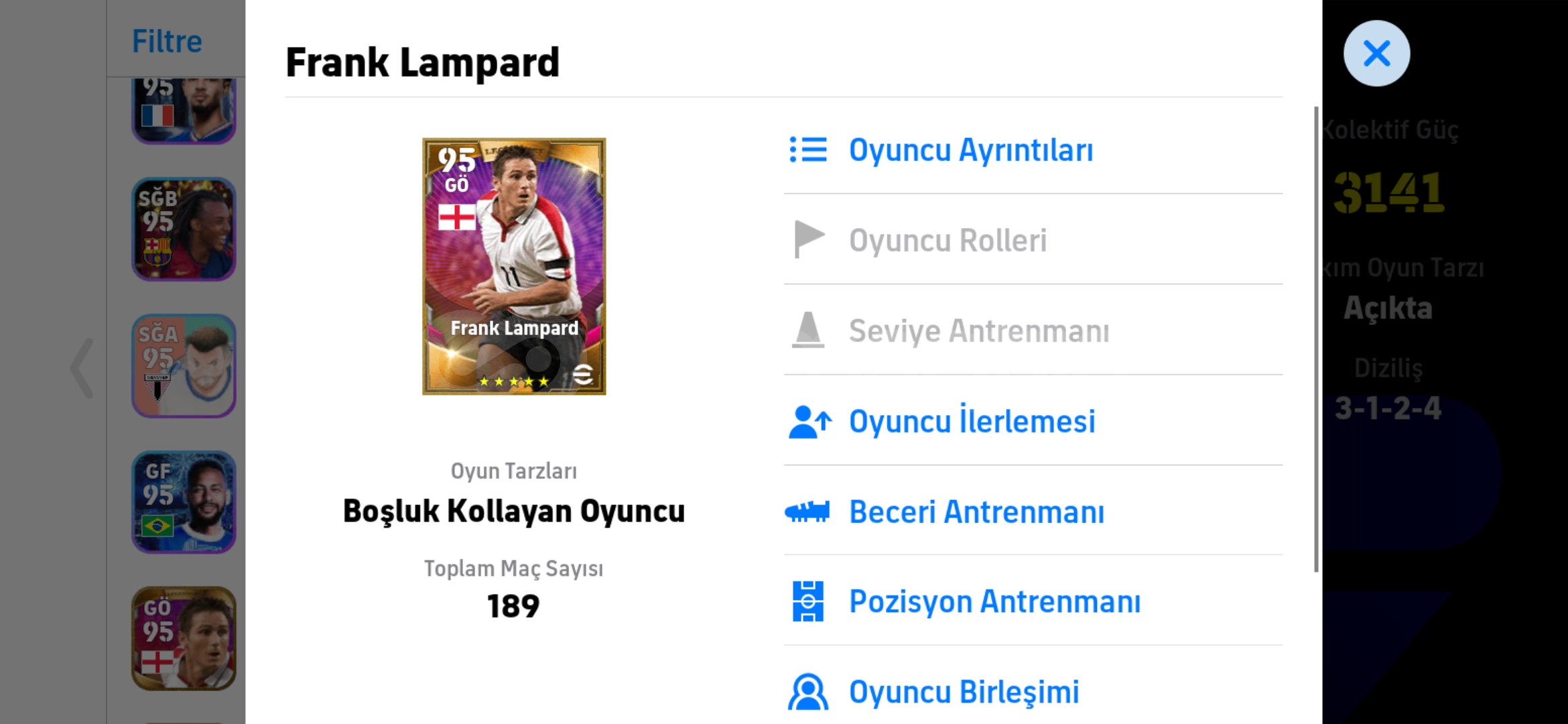Open Oyuncu Ayrıntıları

970,149
